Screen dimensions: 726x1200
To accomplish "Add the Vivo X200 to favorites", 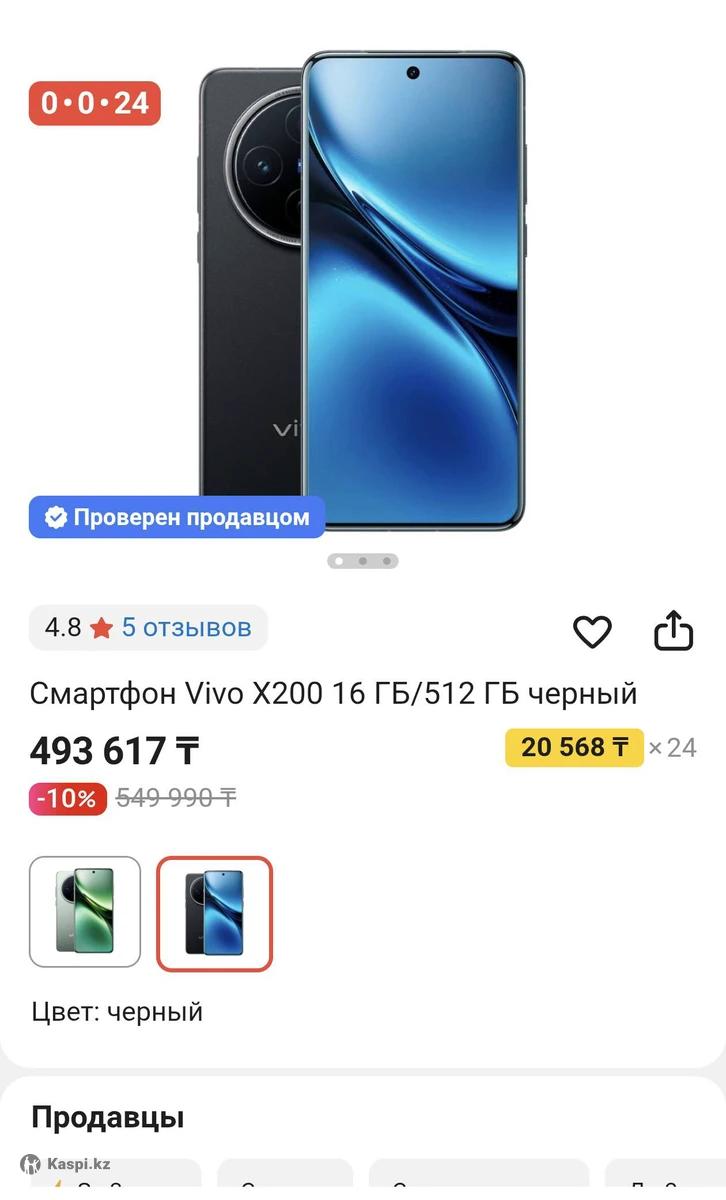I will click(591, 631).
